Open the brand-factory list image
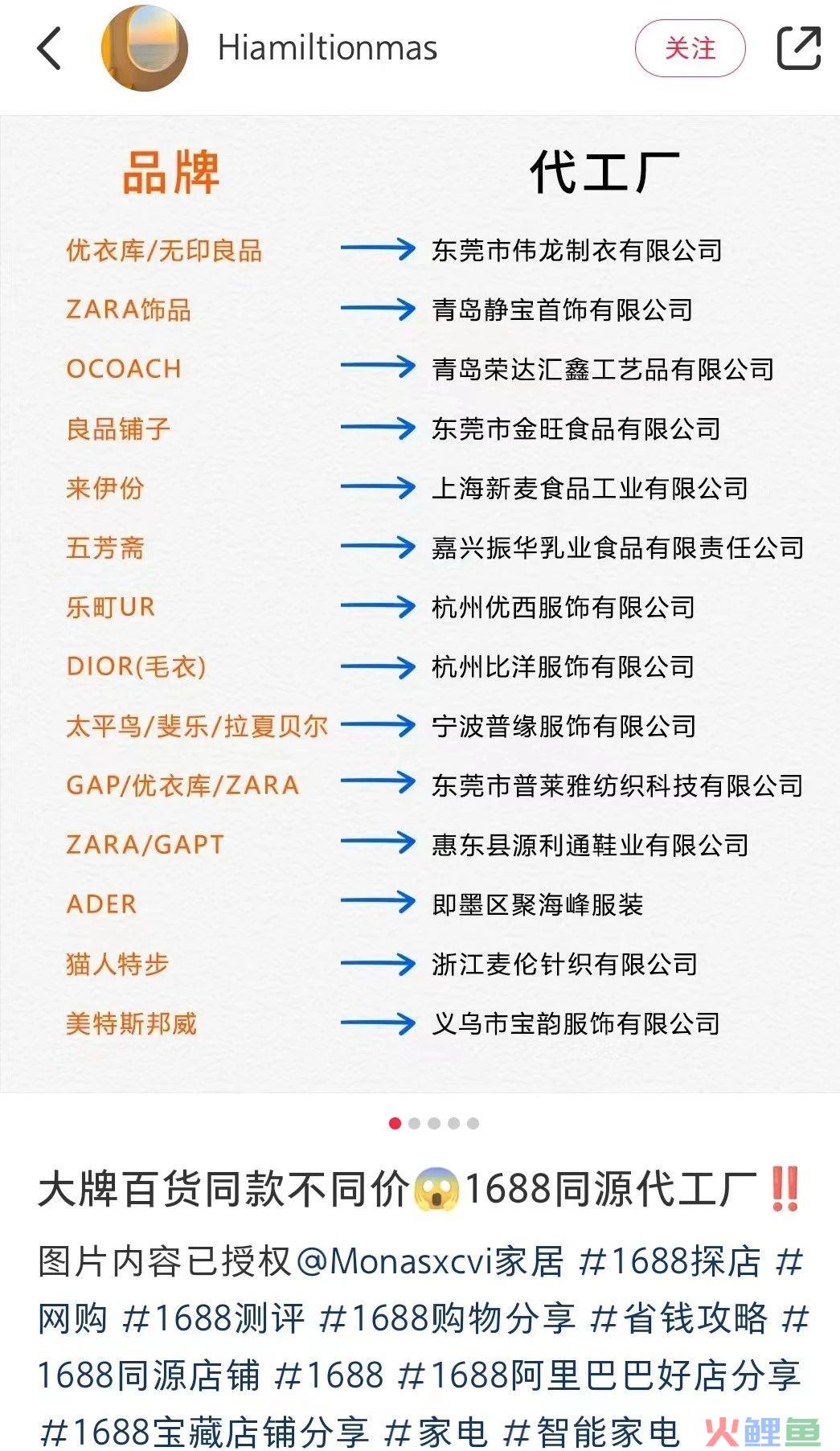This screenshot has height=1451, width=840. click(x=420, y=603)
